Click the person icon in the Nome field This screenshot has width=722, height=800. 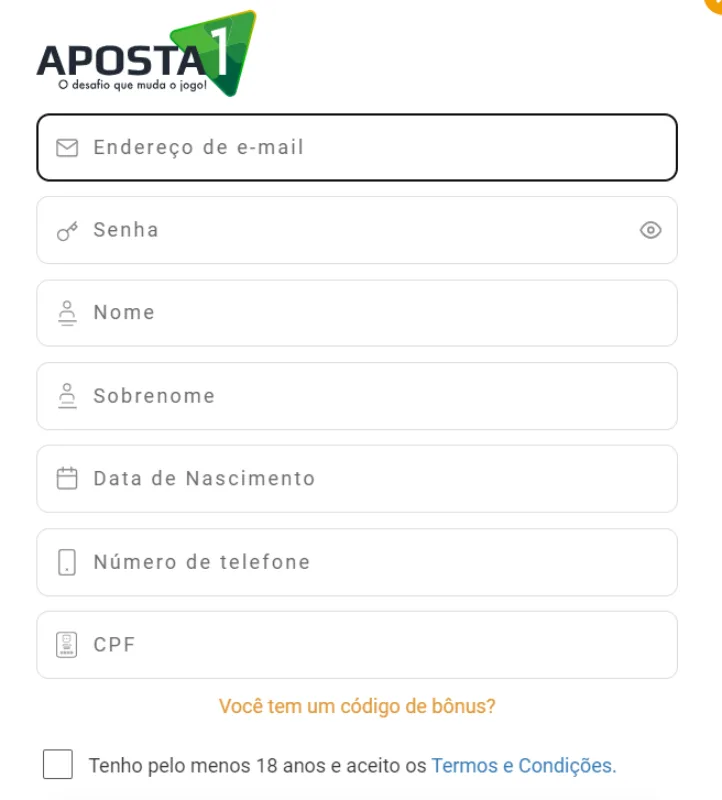(66, 312)
